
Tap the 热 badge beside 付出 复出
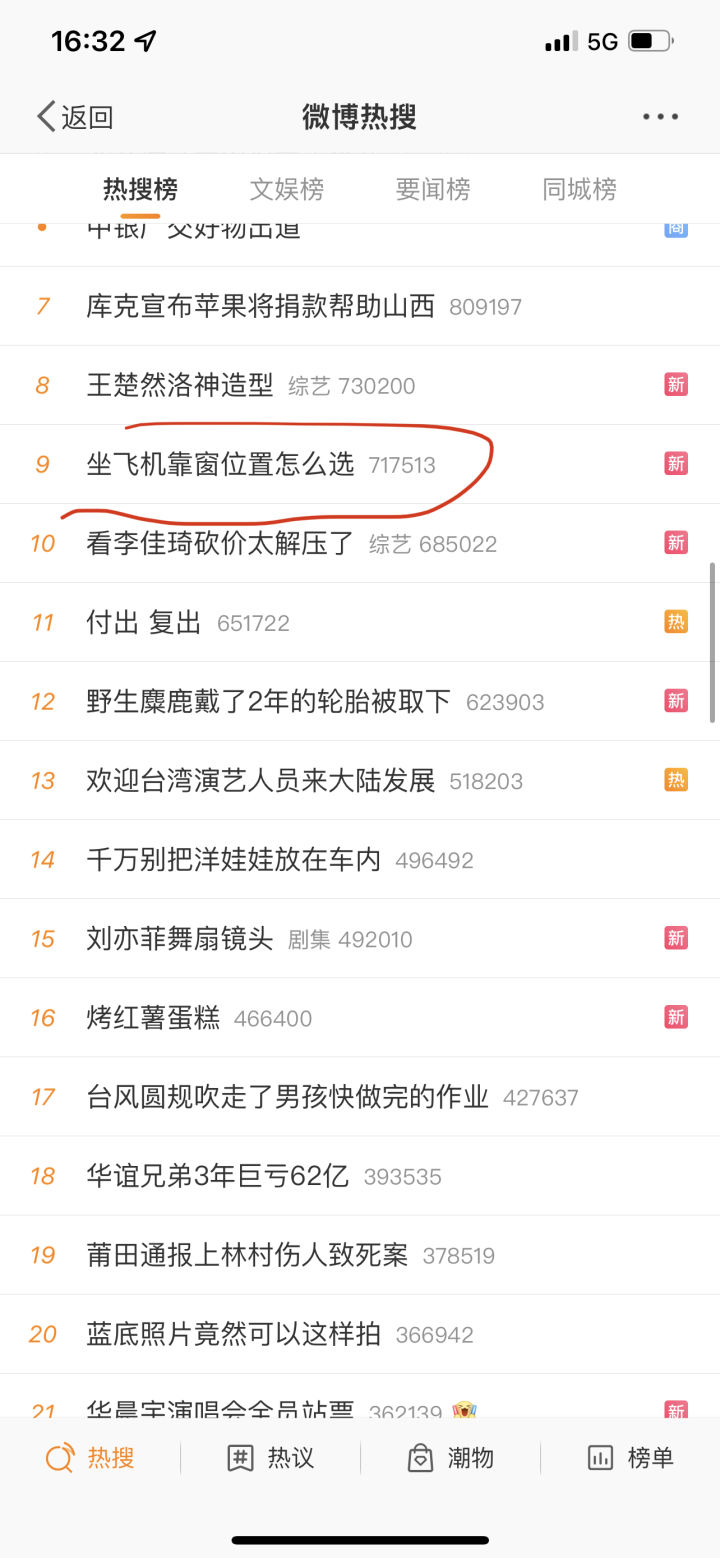tap(674, 621)
